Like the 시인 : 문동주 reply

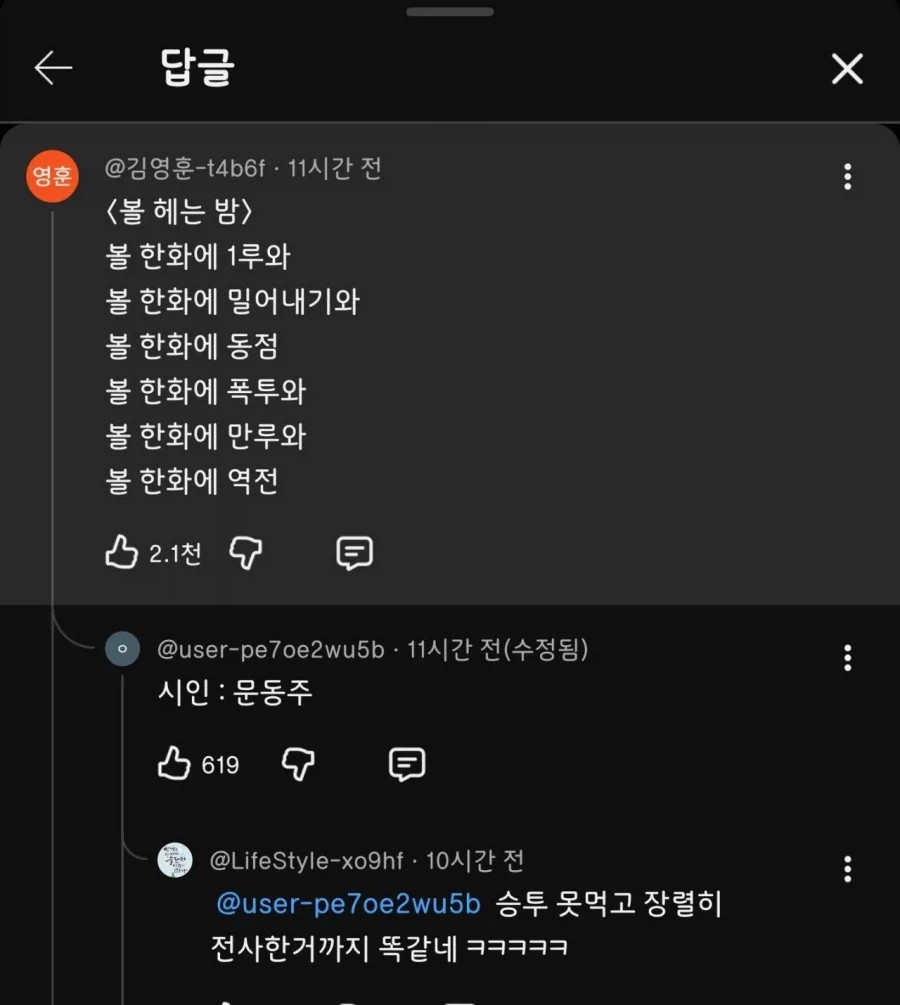[174, 764]
